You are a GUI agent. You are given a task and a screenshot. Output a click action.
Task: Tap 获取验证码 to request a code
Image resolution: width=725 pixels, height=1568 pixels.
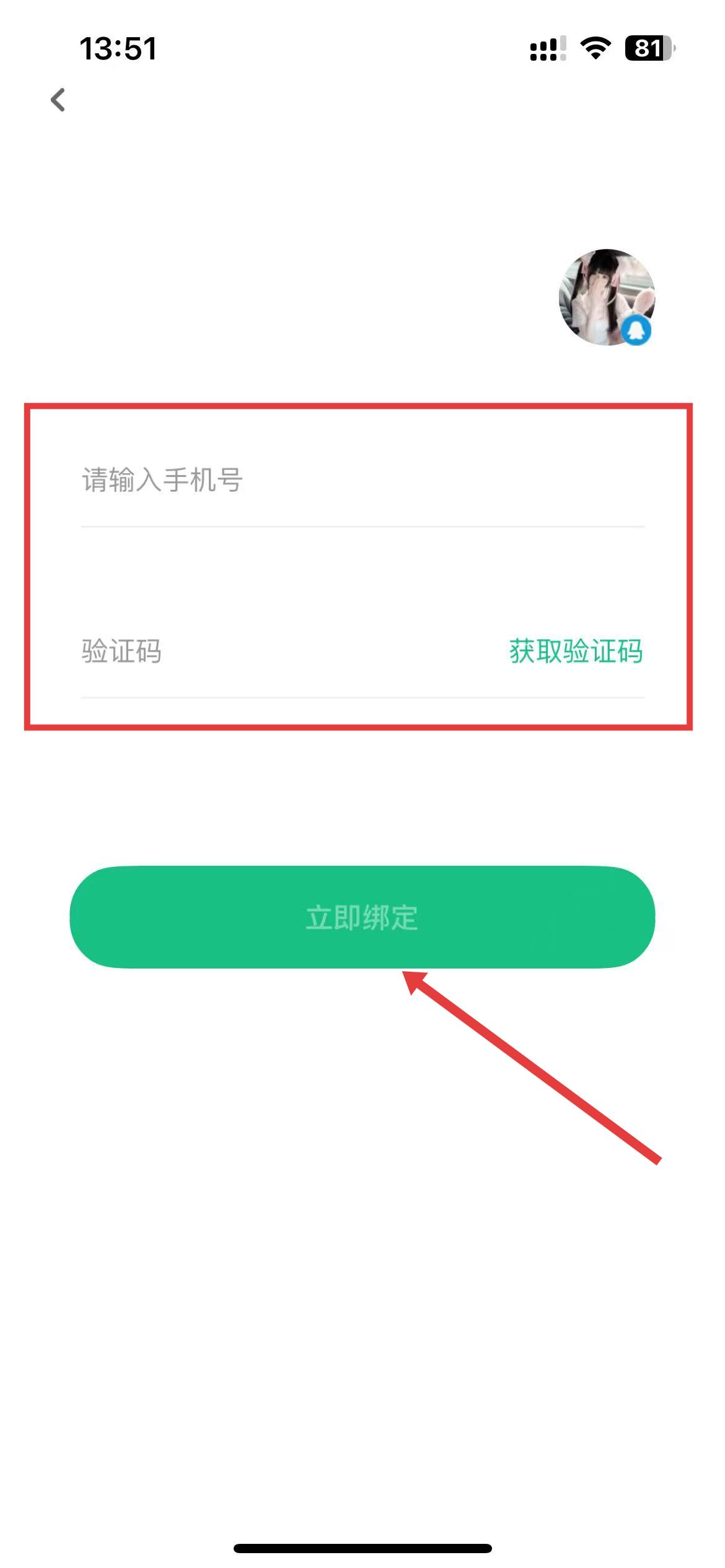[x=576, y=651]
